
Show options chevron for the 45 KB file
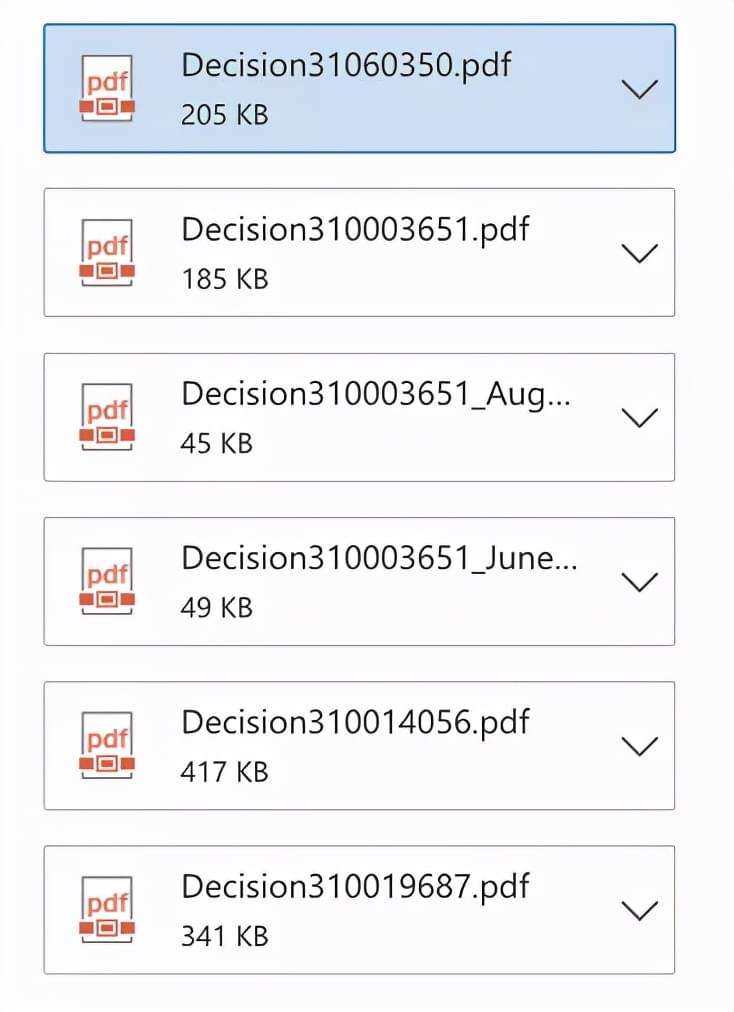(x=639, y=417)
